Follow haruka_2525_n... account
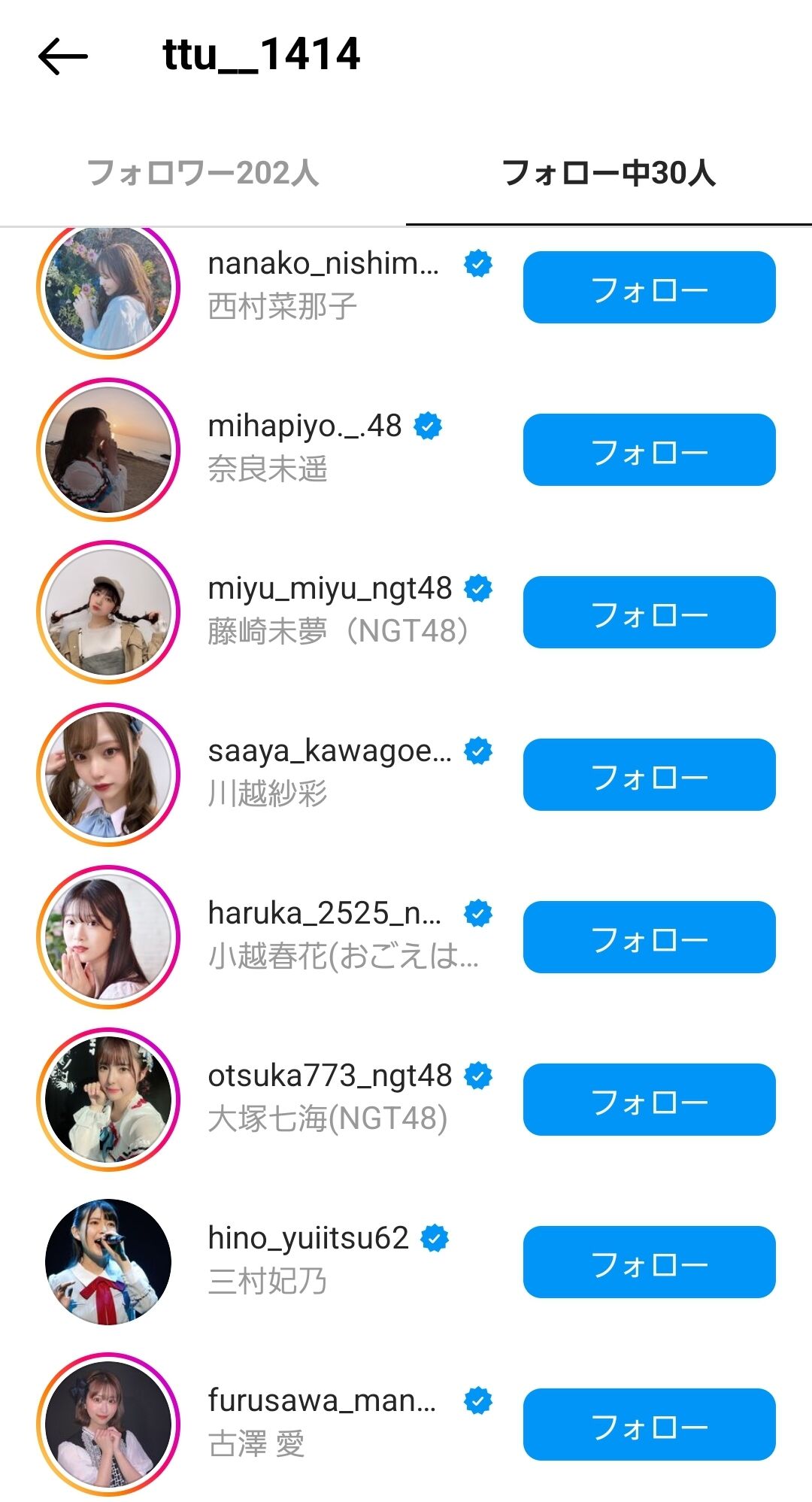This screenshot has width=812, height=1502. click(649, 937)
